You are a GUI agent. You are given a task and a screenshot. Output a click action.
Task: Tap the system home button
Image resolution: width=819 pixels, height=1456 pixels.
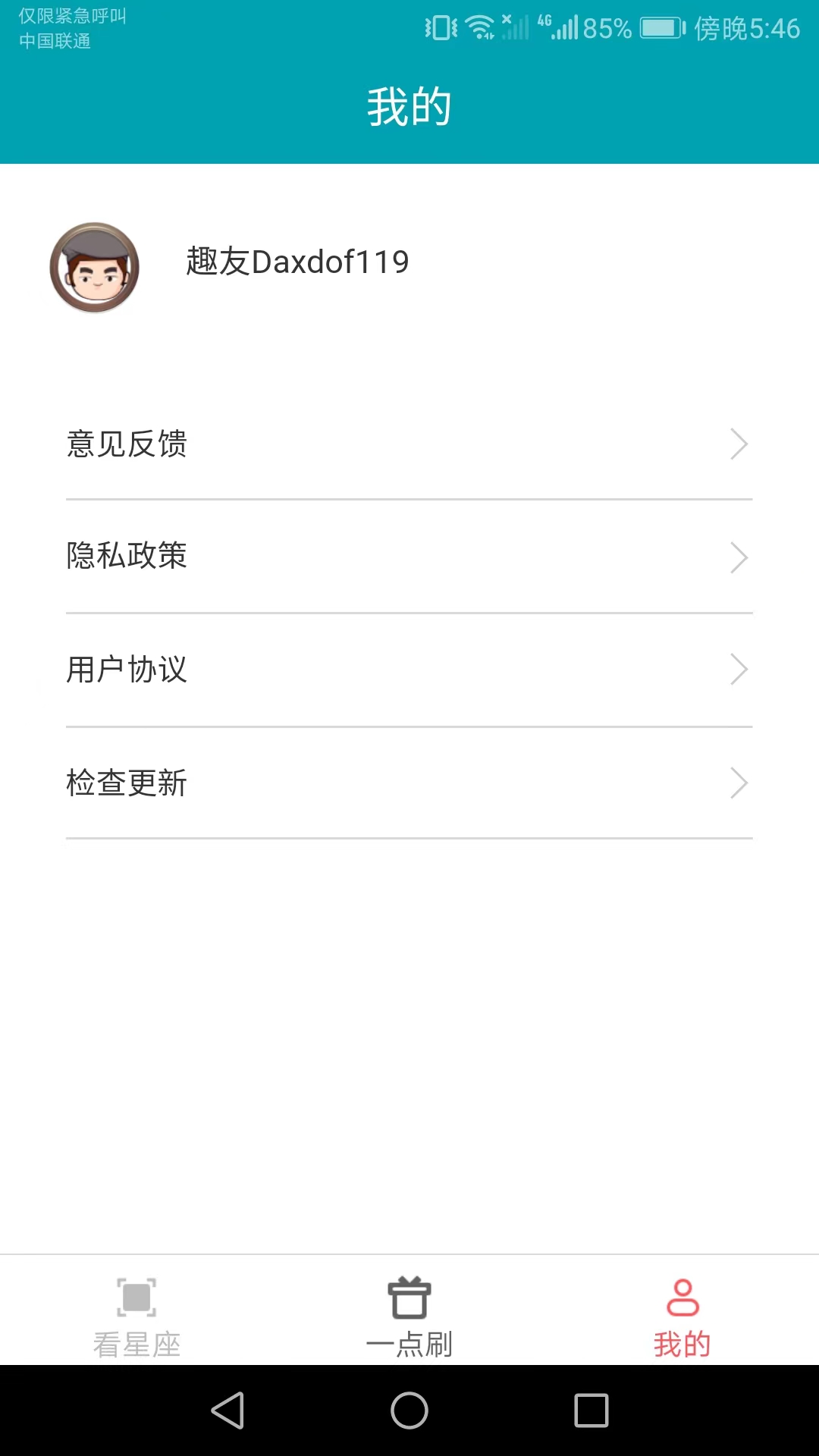(x=409, y=1410)
